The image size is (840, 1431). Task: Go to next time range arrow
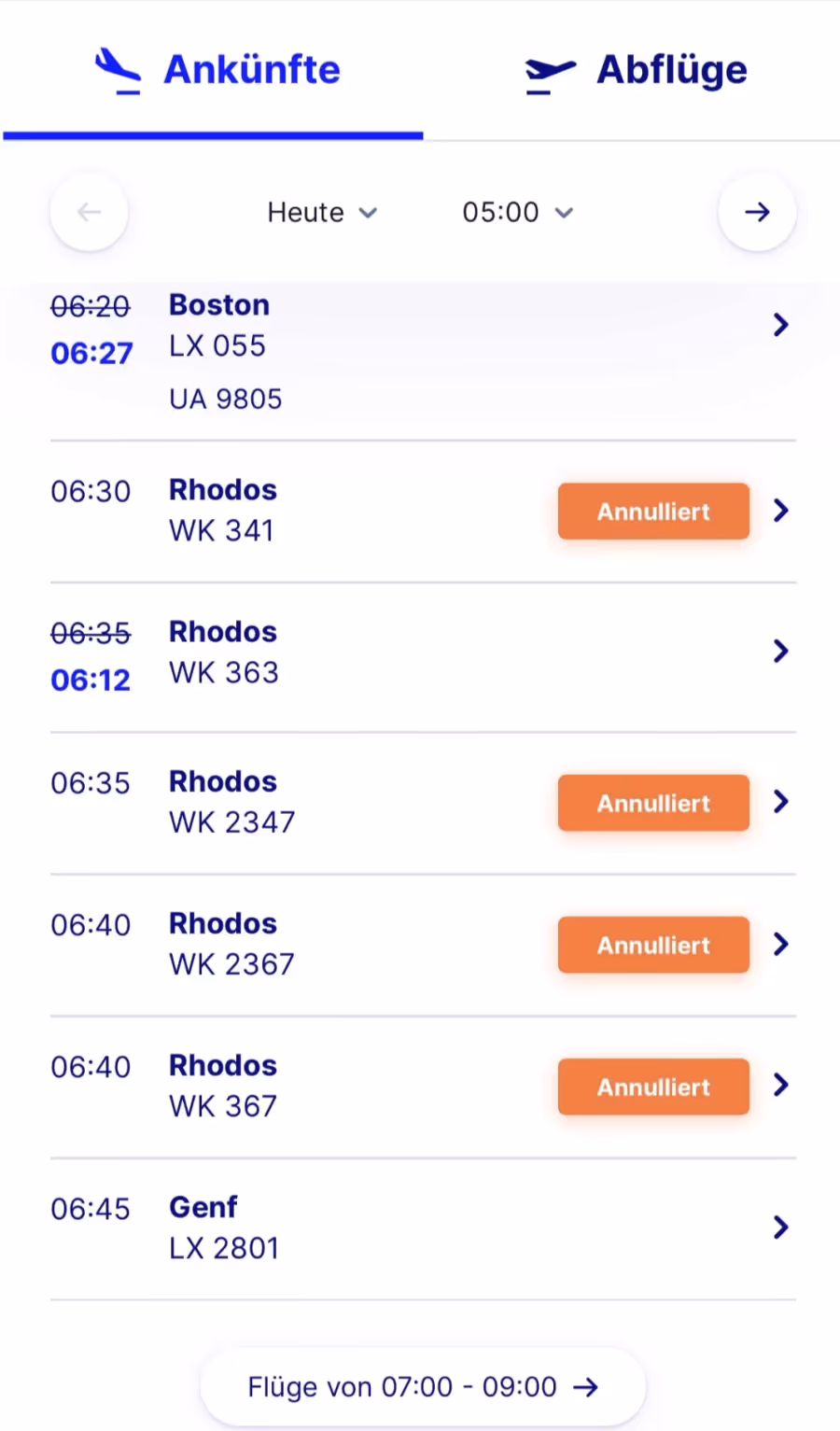point(757,212)
